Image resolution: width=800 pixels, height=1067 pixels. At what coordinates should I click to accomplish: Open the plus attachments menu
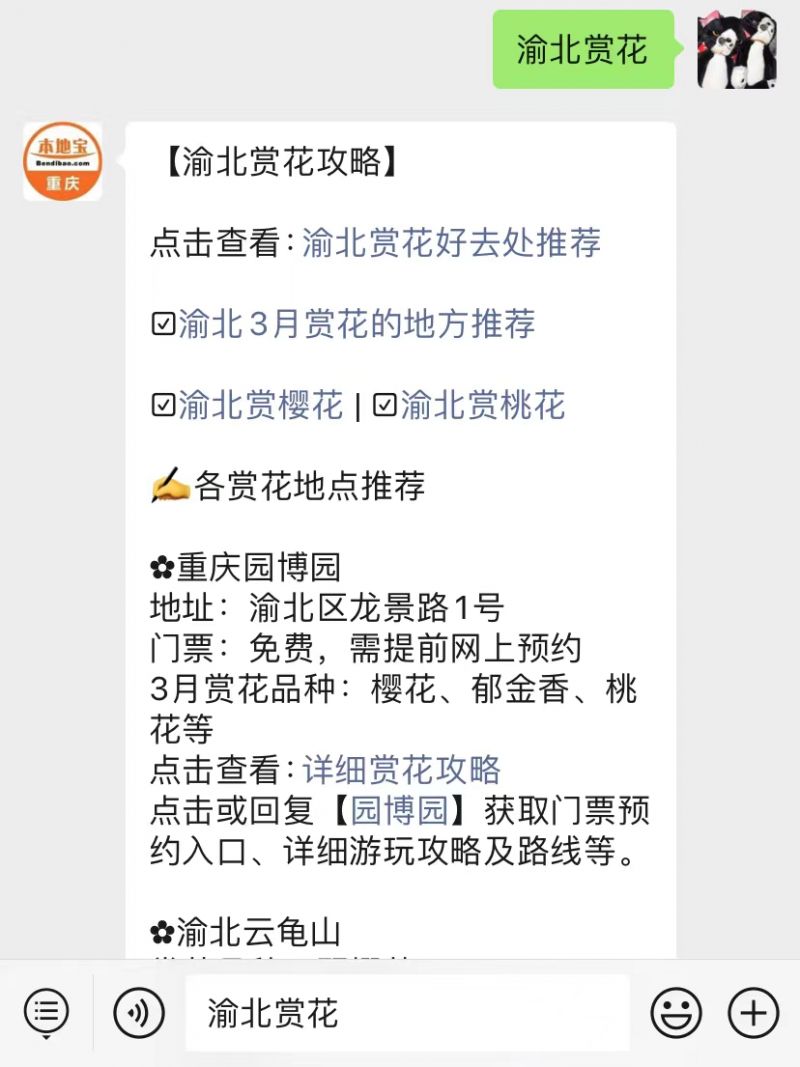coord(753,1013)
